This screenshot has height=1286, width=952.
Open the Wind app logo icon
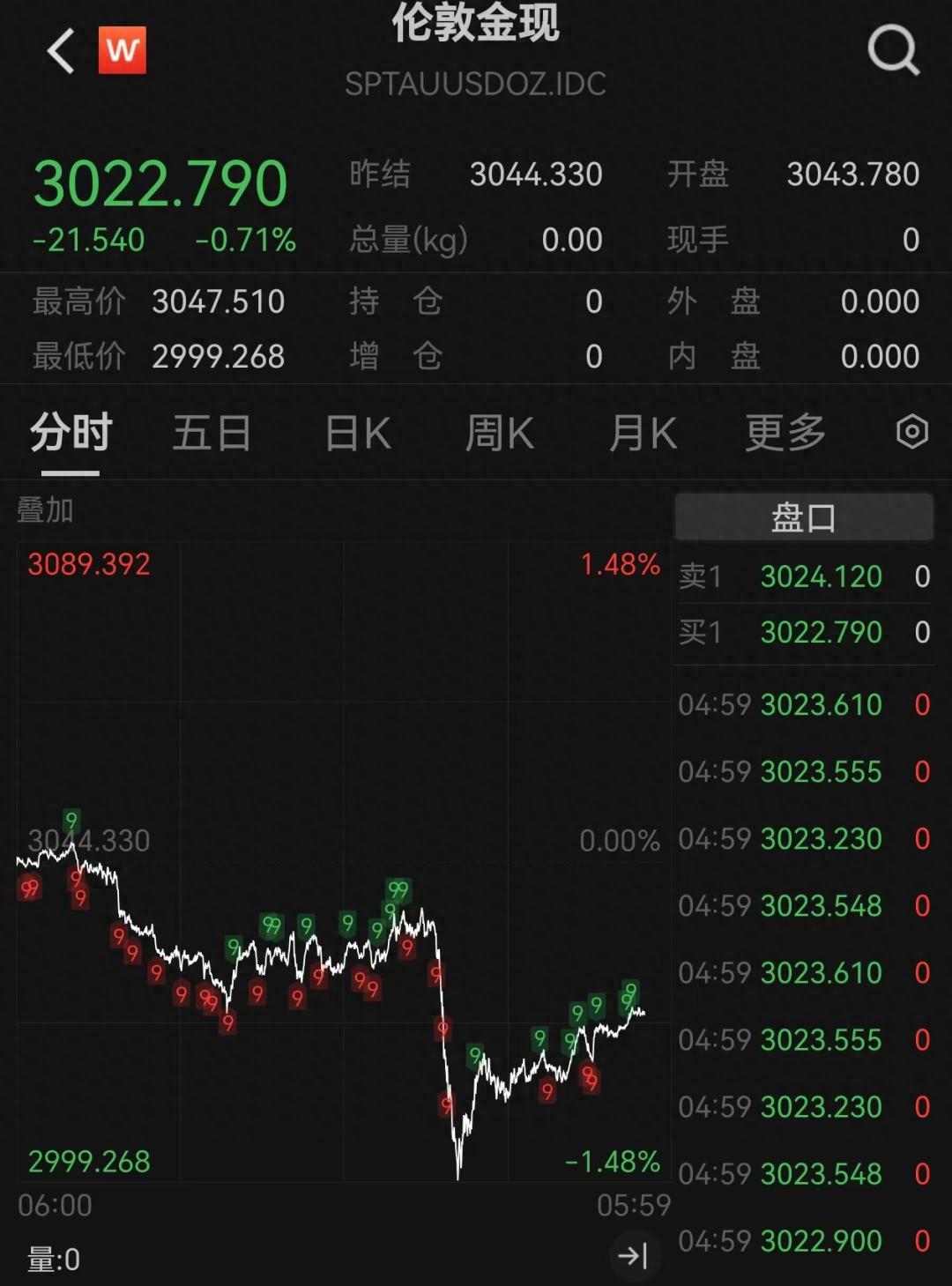click(x=123, y=50)
